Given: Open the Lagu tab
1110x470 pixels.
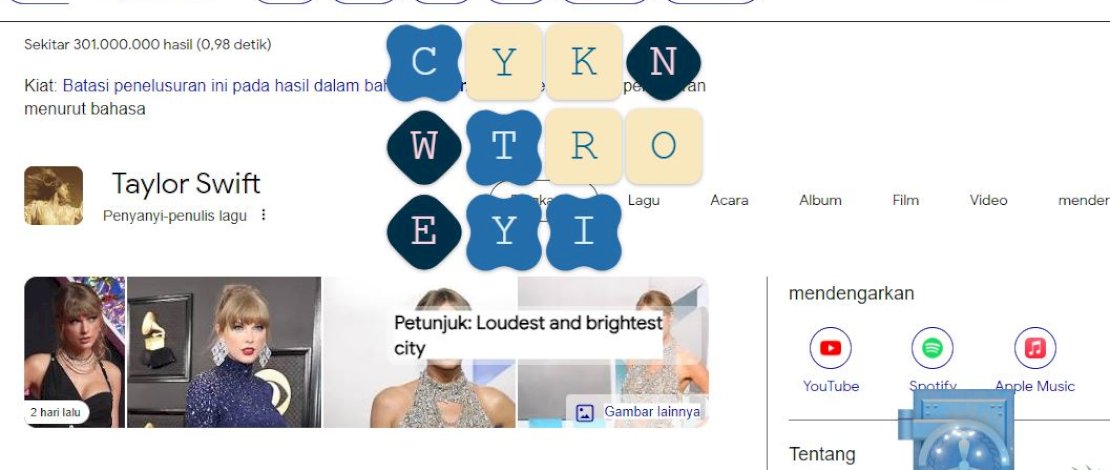Looking at the screenshot, I should click(643, 200).
